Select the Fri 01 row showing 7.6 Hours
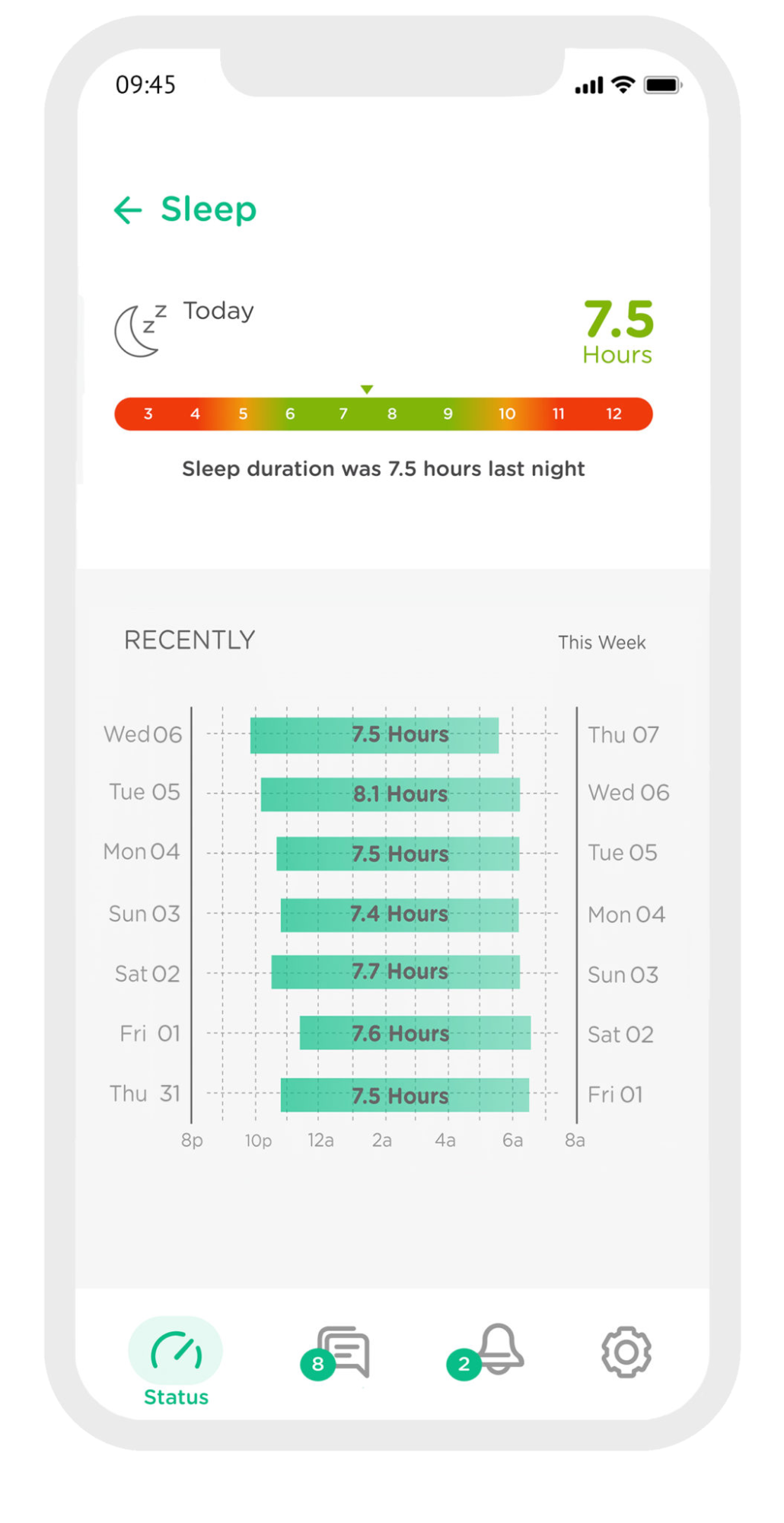 pos(415,1033)
